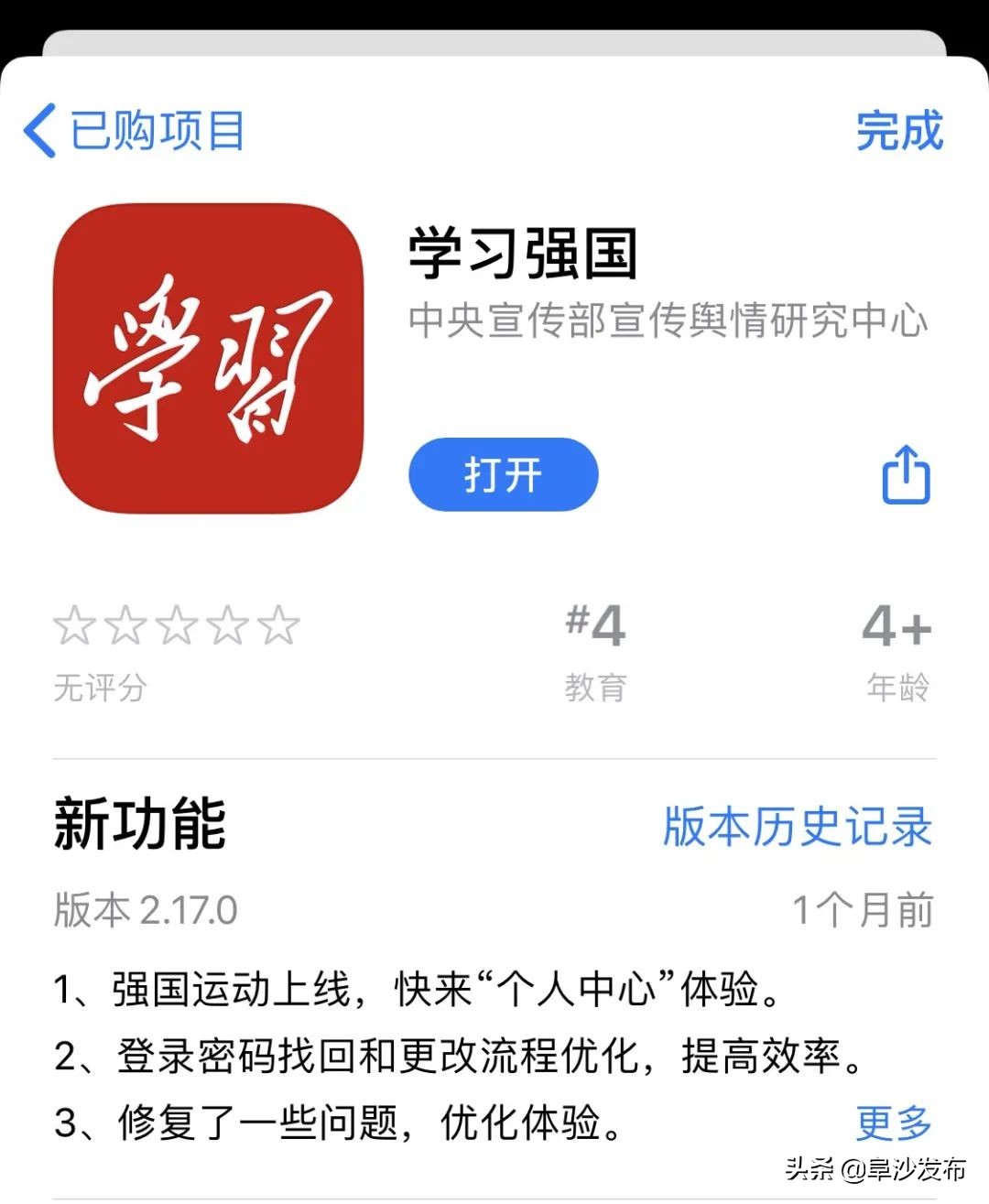Tap the share (export) icon
The image size is (989, 1204).
pos(905,474)
